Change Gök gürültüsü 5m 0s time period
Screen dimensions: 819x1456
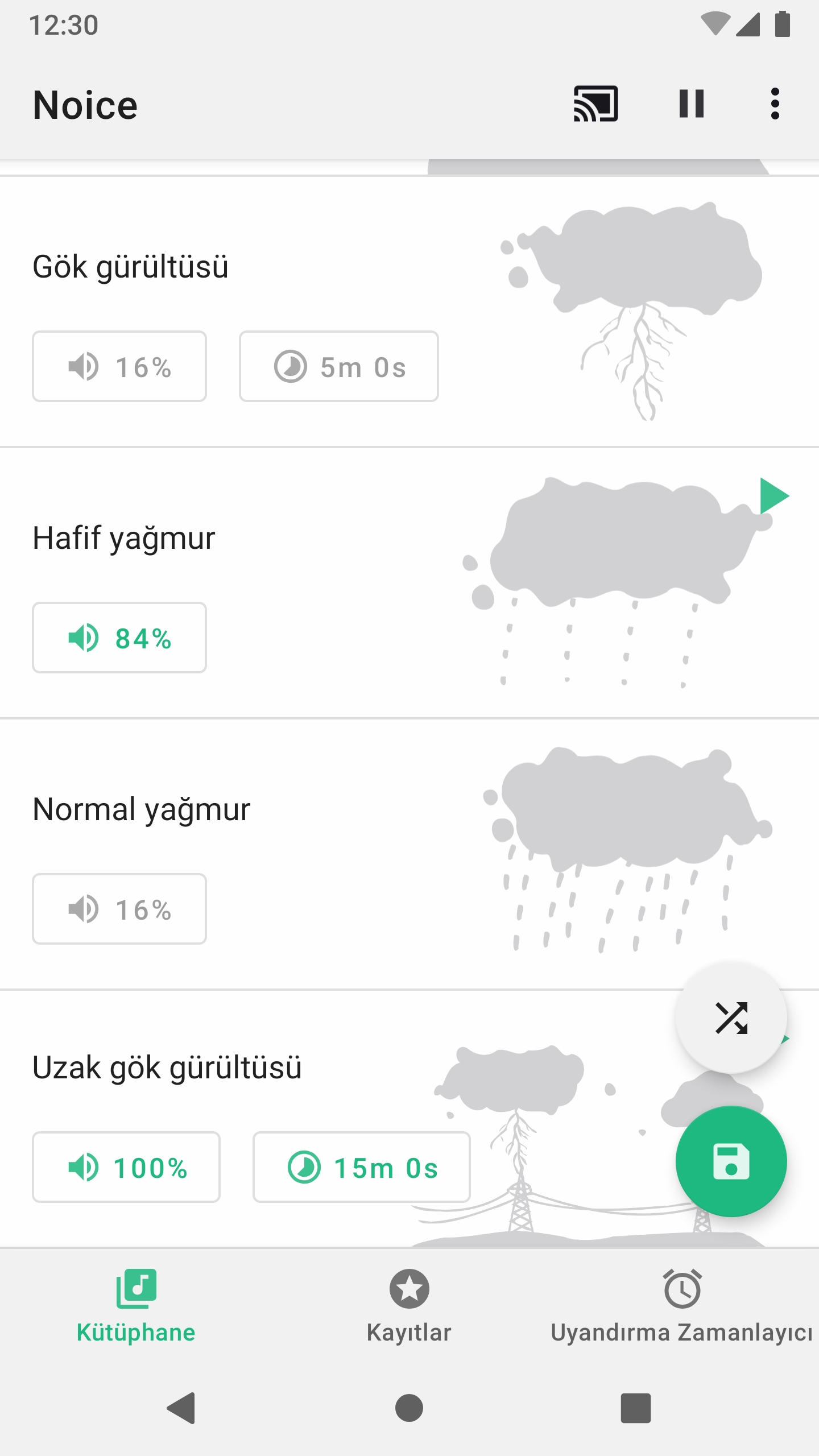click(339, 366)
